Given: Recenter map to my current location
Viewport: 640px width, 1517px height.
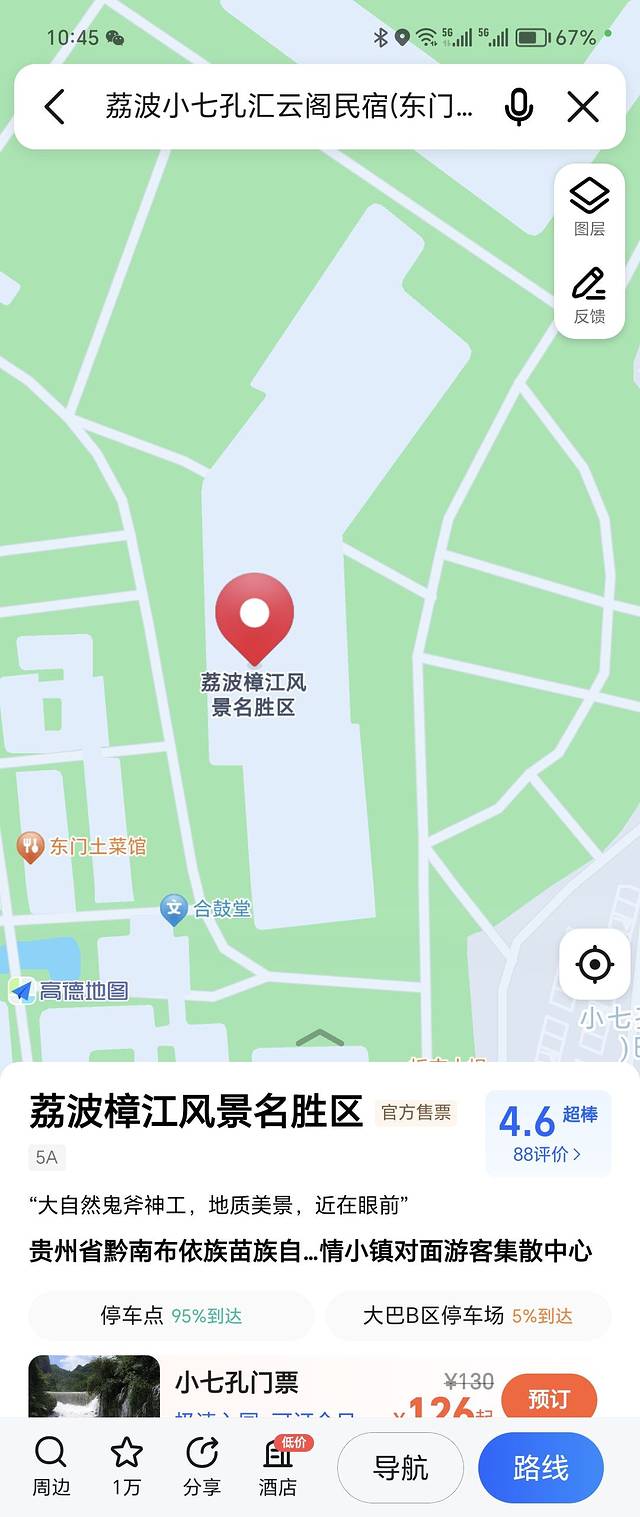Looking at the screenshot, I should point(594,965).
